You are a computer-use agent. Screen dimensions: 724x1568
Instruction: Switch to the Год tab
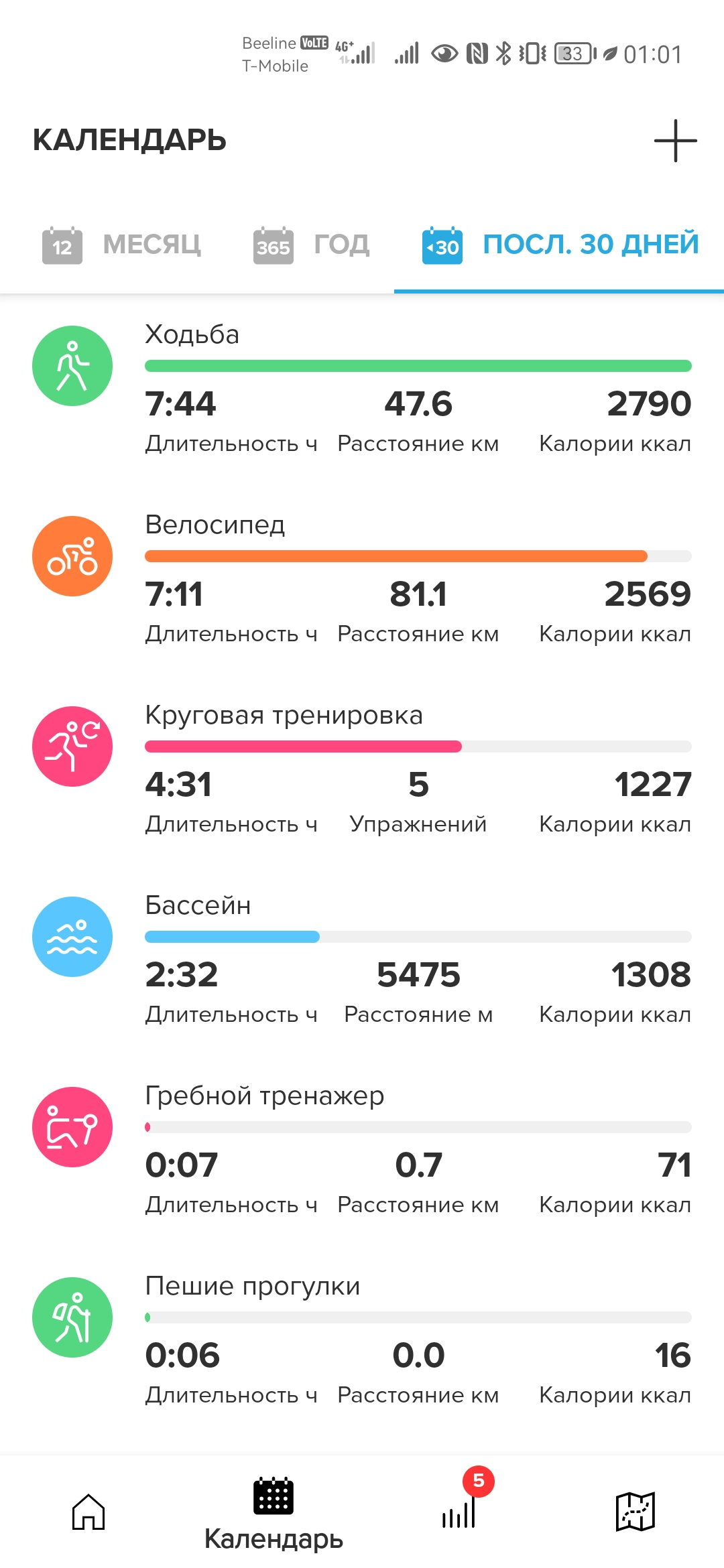[312, 245]
